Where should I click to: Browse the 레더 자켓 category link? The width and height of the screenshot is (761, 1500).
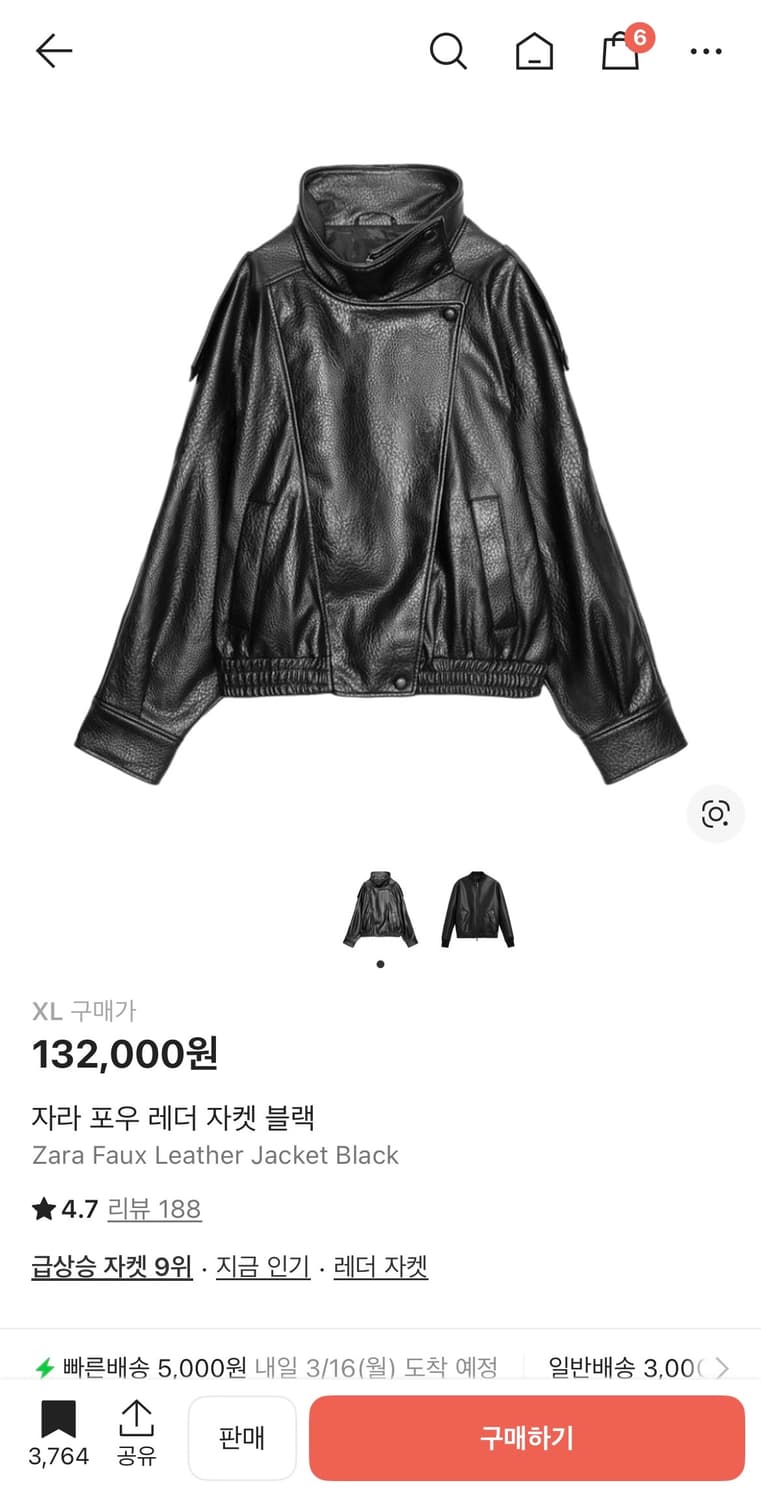[x=379, y=1265]
